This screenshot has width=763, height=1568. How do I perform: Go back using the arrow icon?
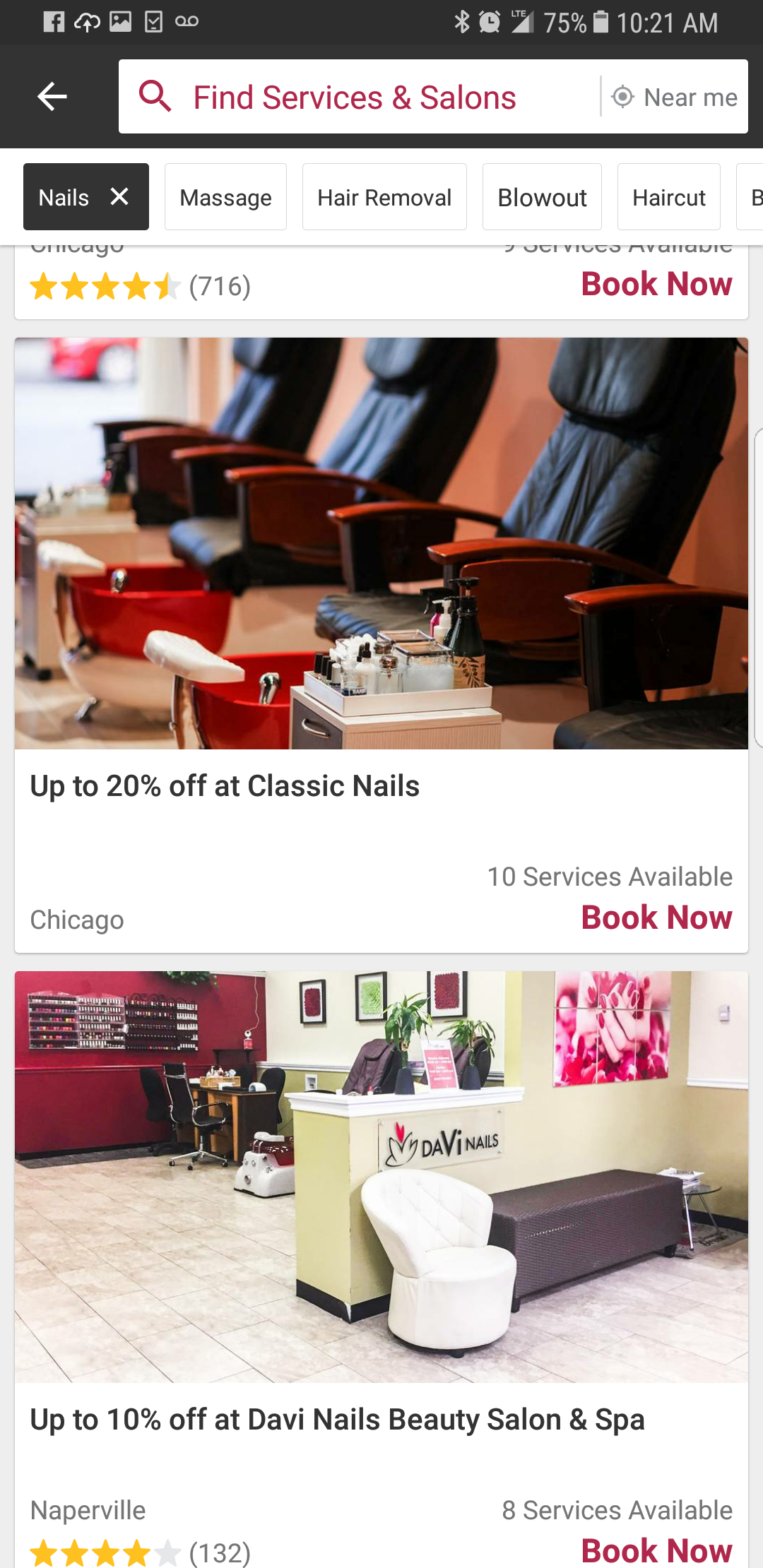tap(52, 97)
